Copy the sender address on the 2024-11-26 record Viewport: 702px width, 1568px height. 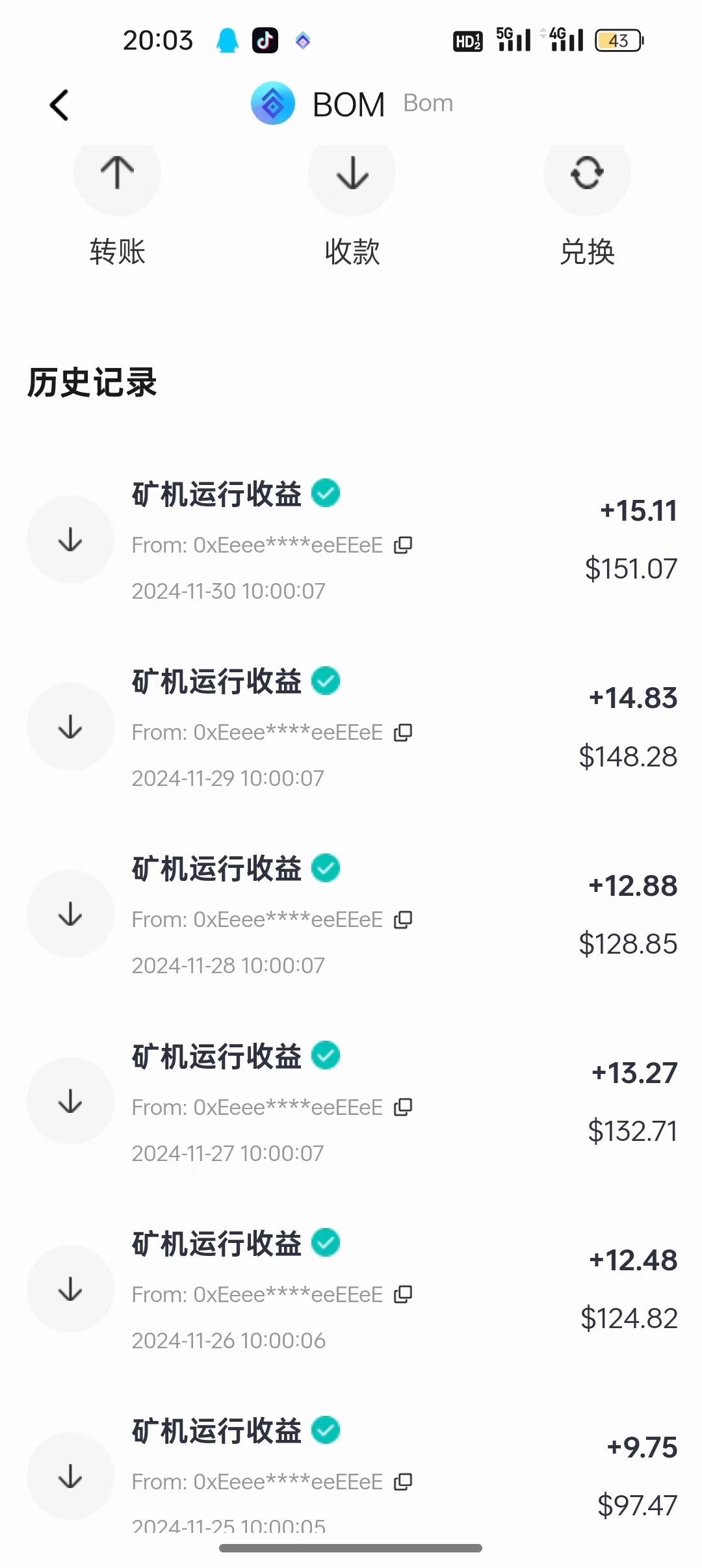(403, 1294)
